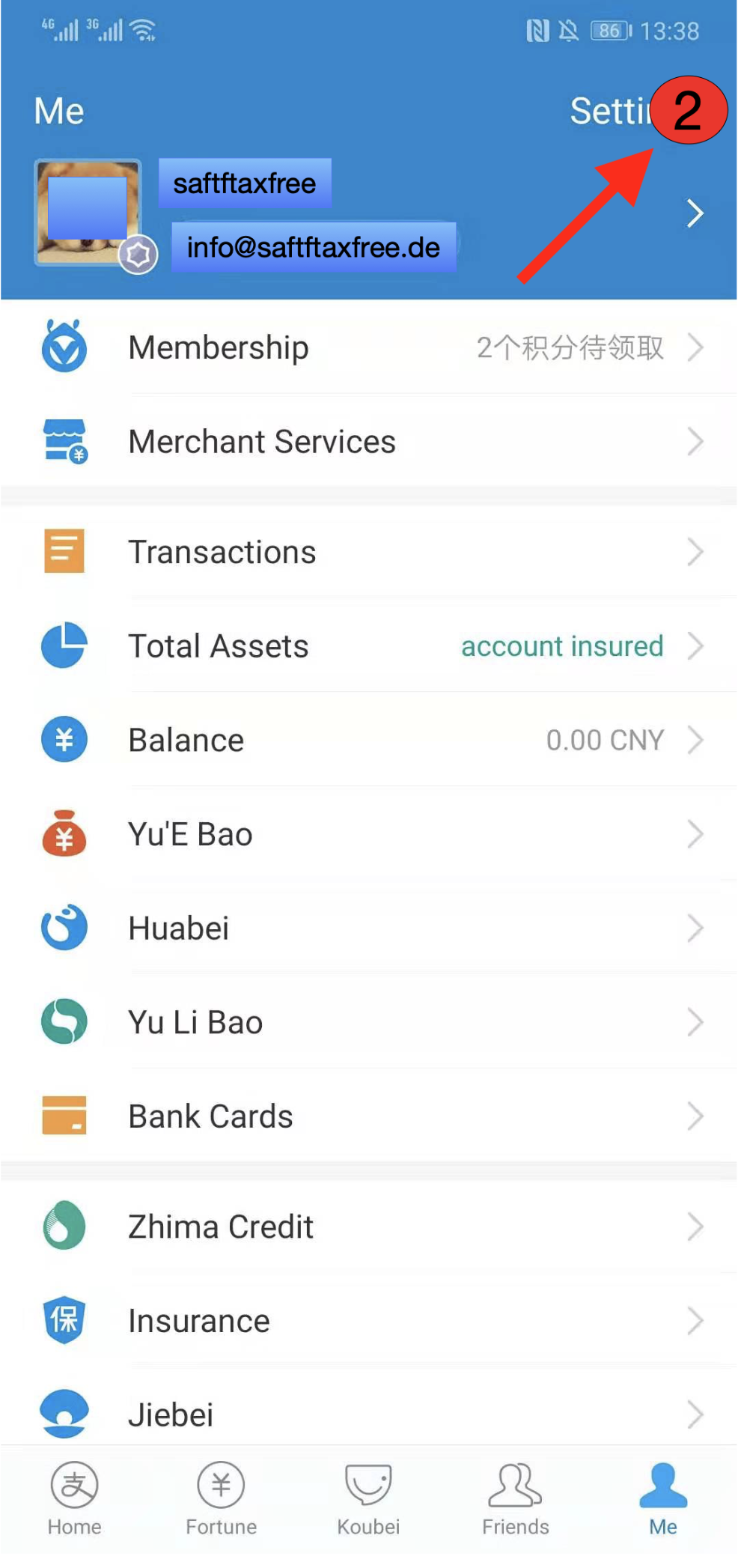The image size is (738, 1568).
Task: Open Huabei
Action: click(x=368, y=929)
